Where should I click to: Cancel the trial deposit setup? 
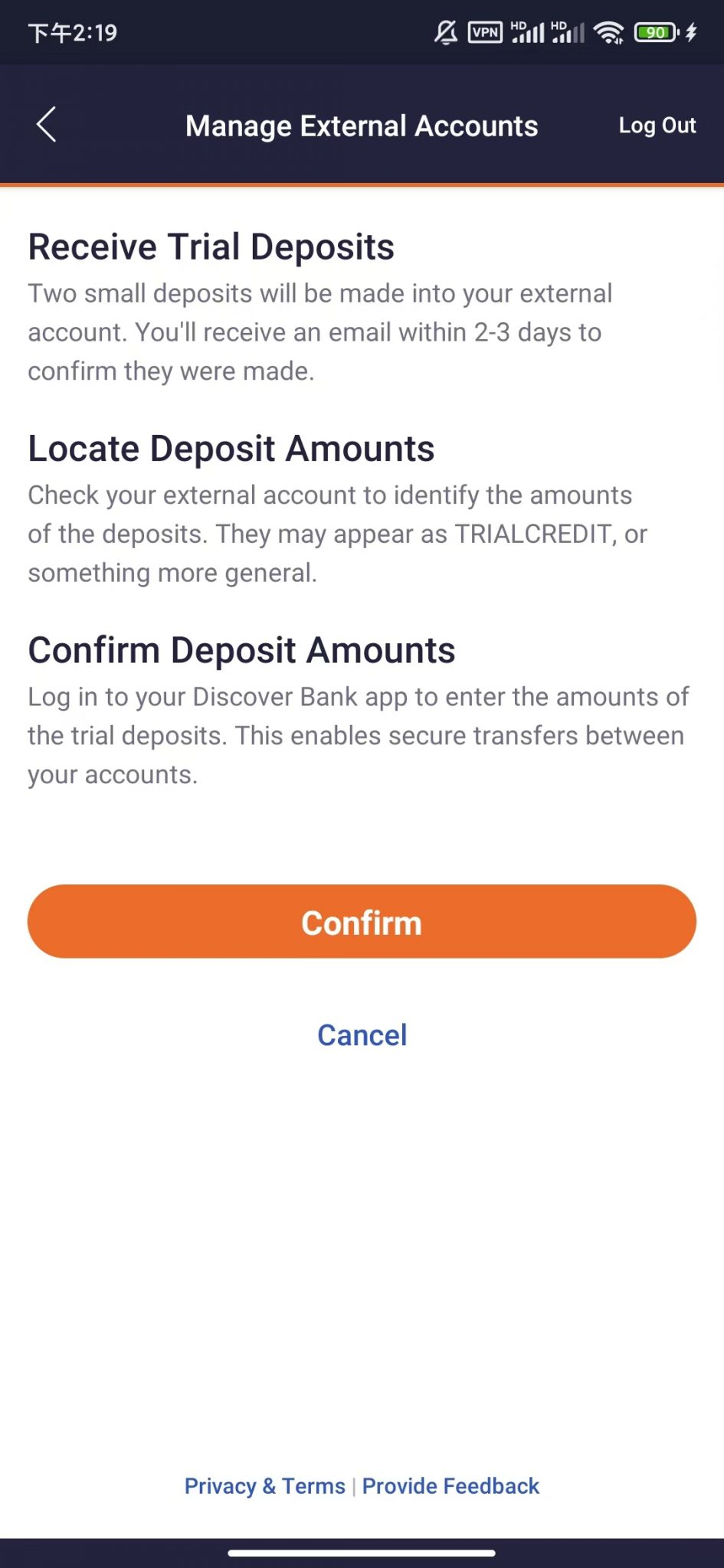click(x=362, y=1035)
